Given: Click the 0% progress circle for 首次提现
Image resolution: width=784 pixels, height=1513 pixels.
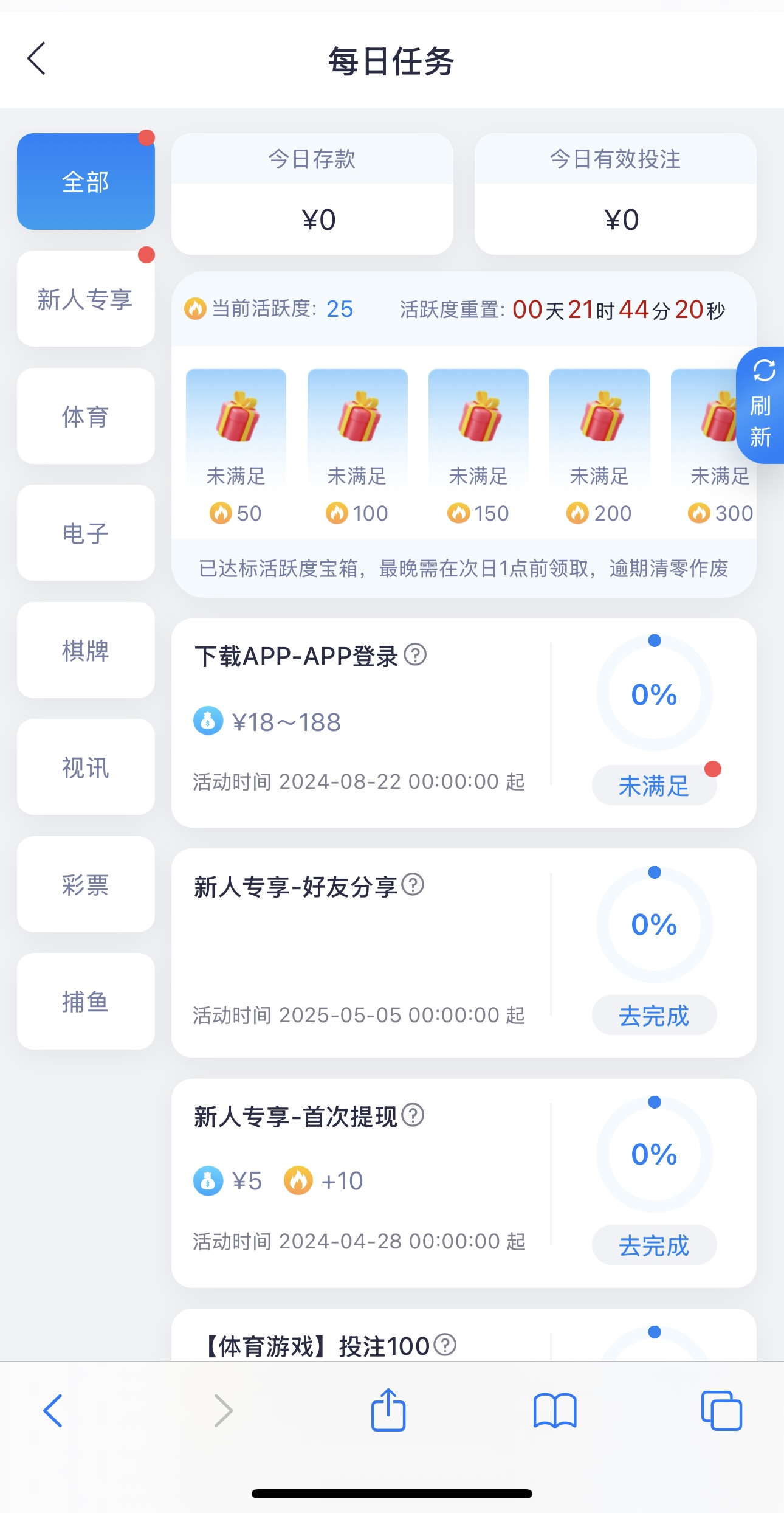Looking at the screenshot, I should click(653, 1154).
